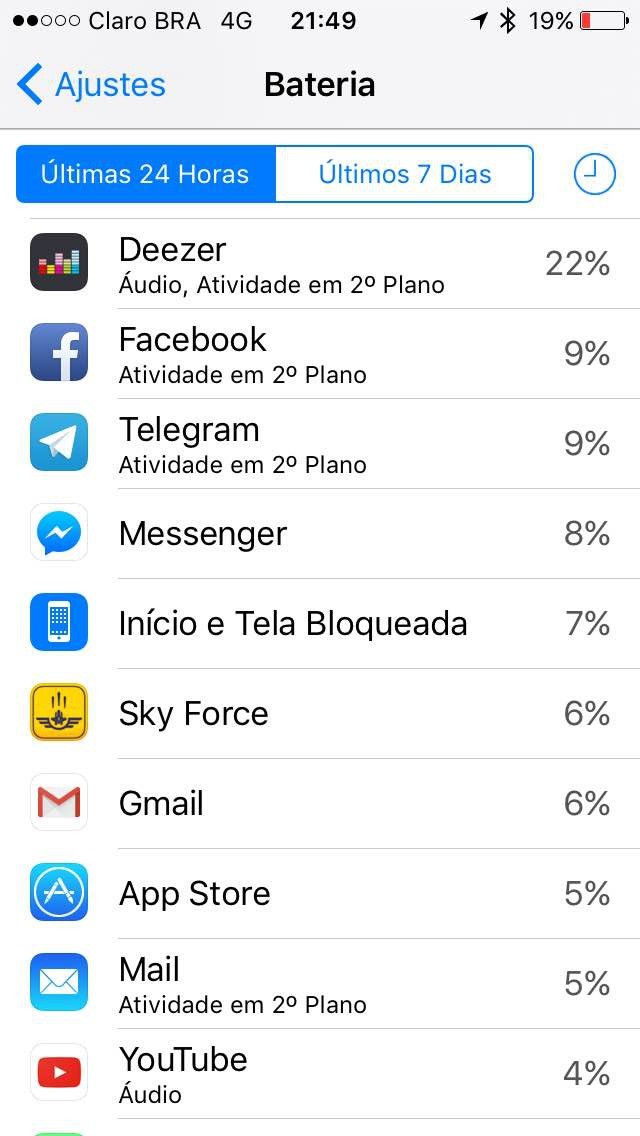Tap the Deezer battery usage row
Viewport: 640px width, 1136px height.
pyautogui.click(x=320, y=264)
